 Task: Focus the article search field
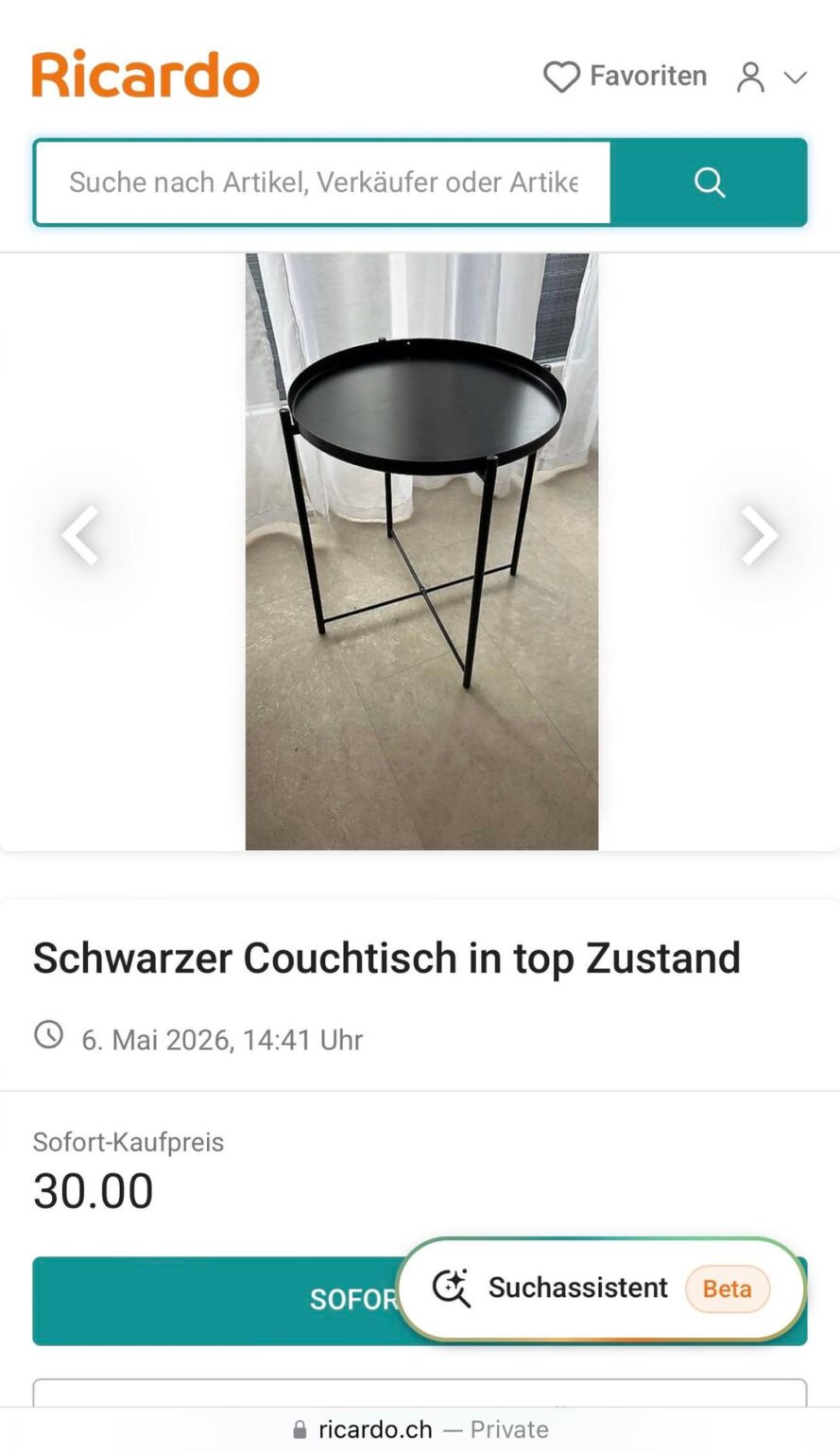pos(322,182)
